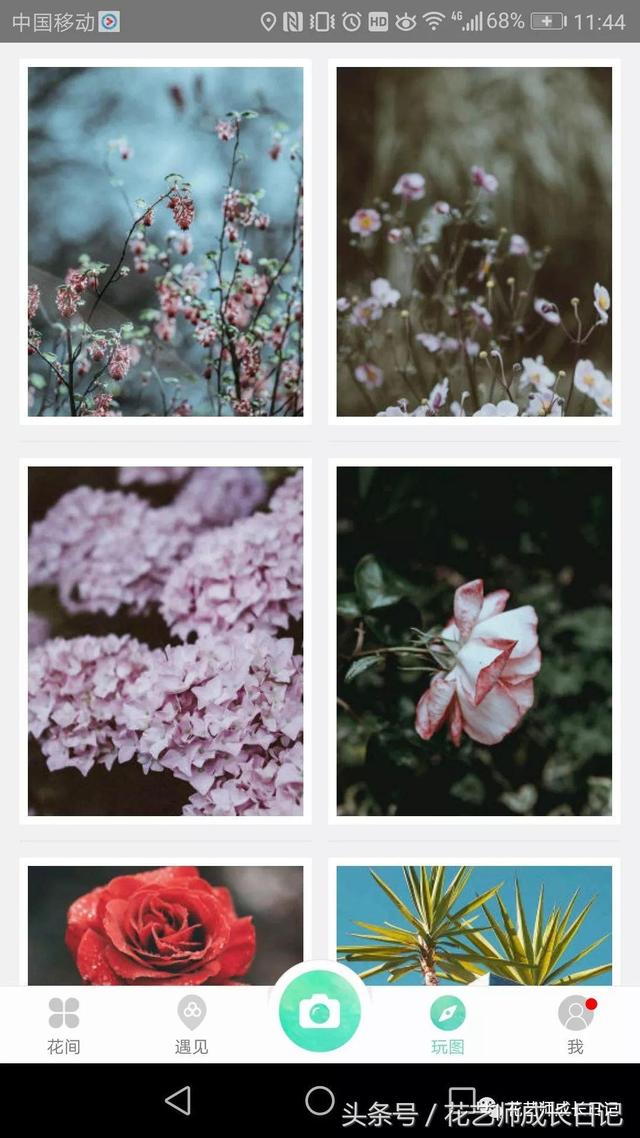This screenshot has width=640, height=1138.
Task: Switch to the 花间 tab
Action: [x=64, y=1025]
